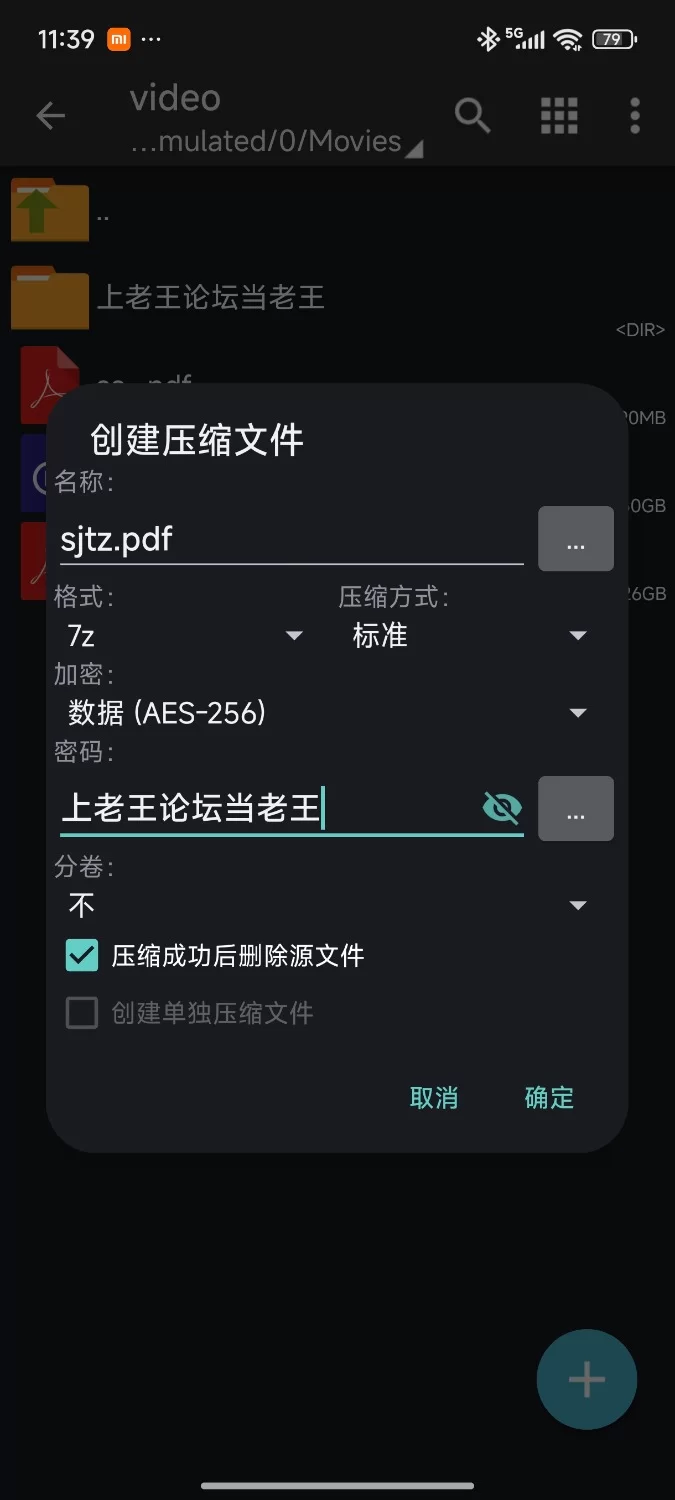Open the browse button beside the name field
This screenshot has height=1500, width=675.
point(576,539)
